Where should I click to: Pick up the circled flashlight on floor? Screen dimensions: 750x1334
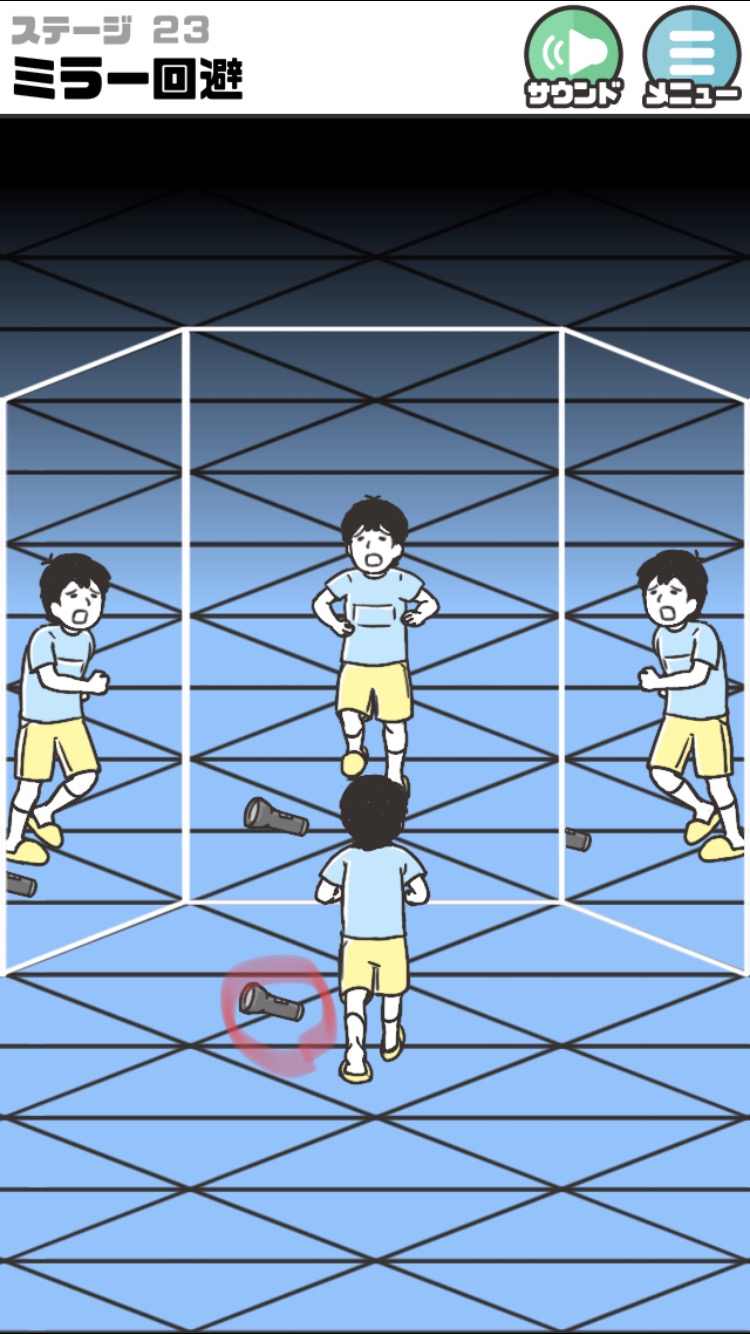pos(271,1003)
